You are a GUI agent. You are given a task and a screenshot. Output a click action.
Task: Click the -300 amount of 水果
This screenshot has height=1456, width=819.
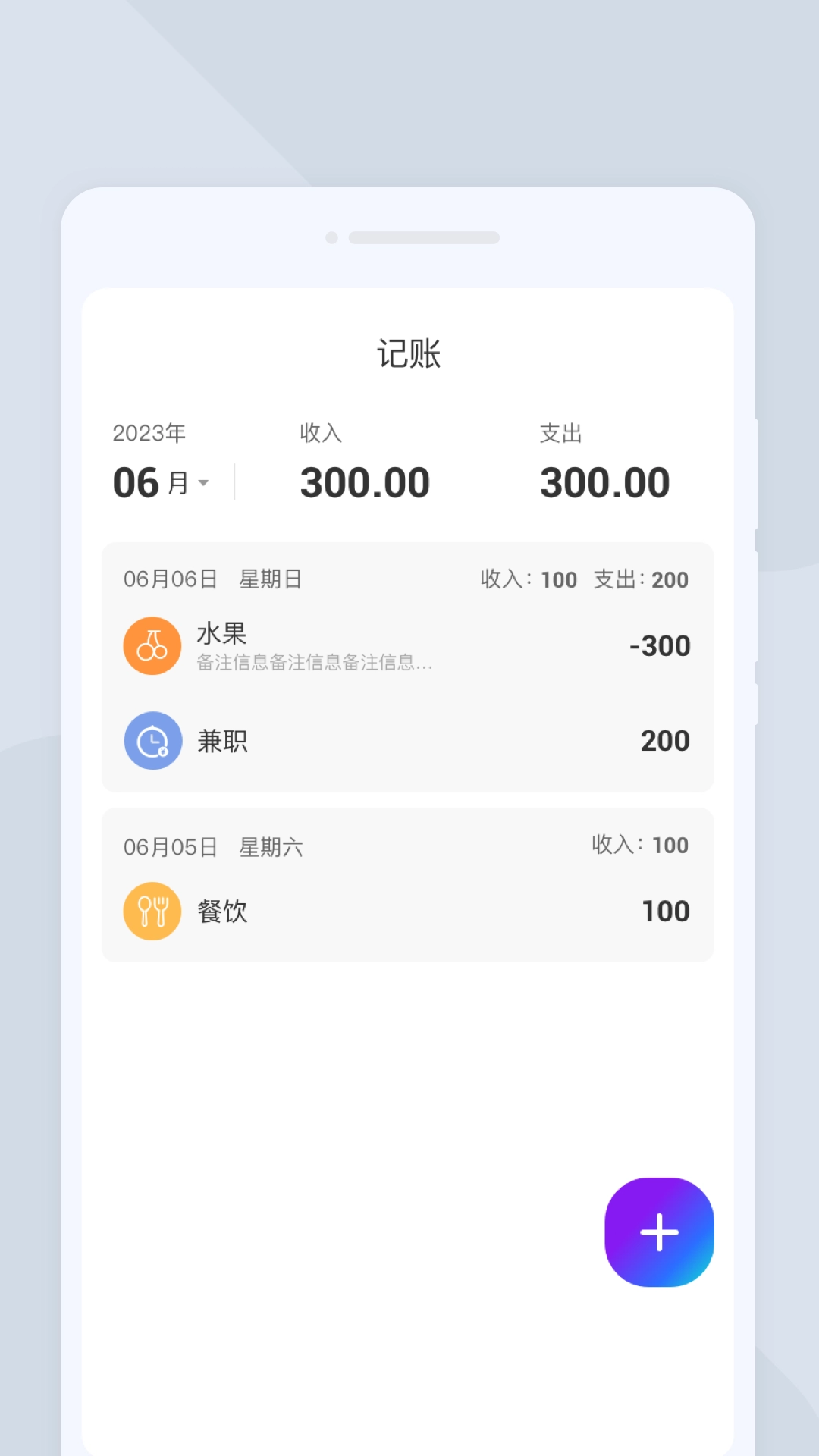tap(660, 645)
